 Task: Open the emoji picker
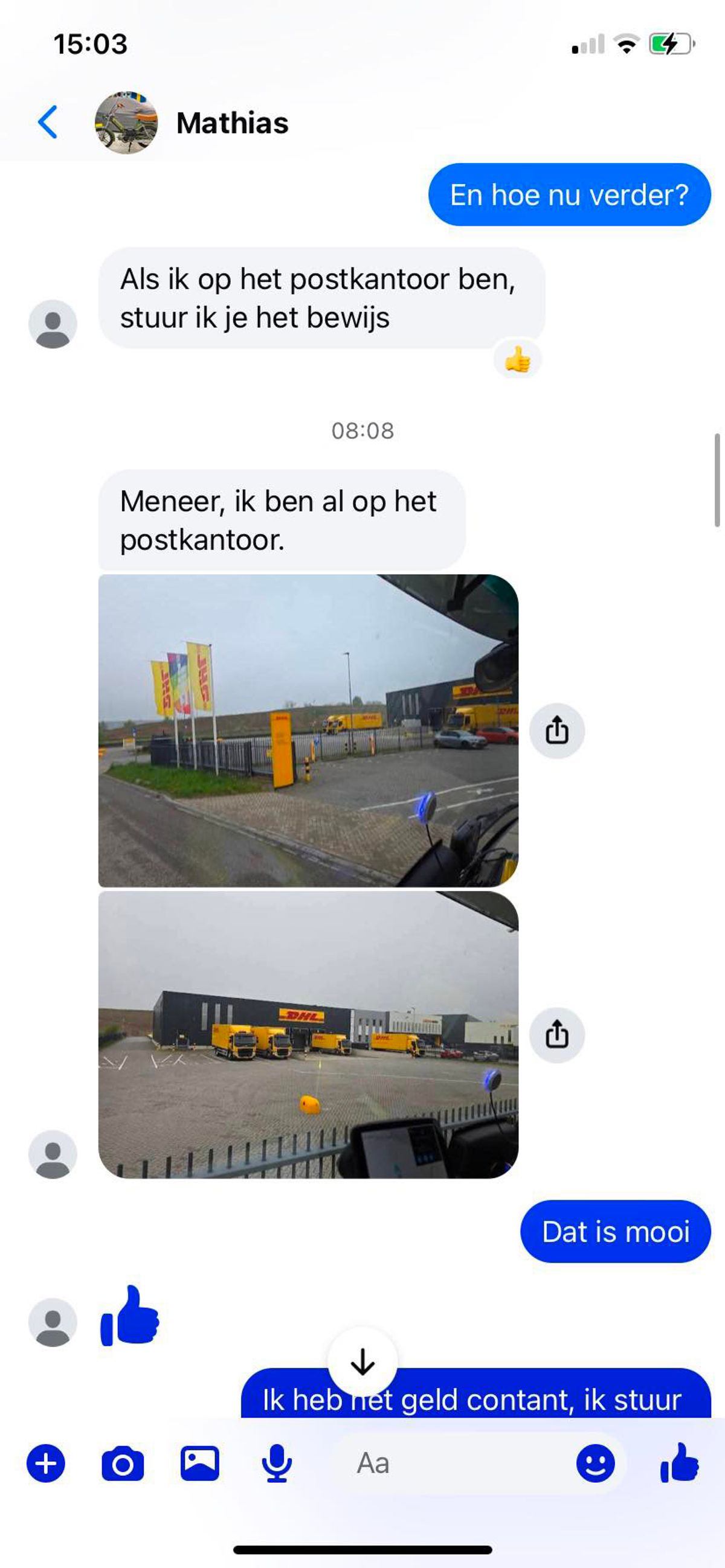[x=595, y=1464]
